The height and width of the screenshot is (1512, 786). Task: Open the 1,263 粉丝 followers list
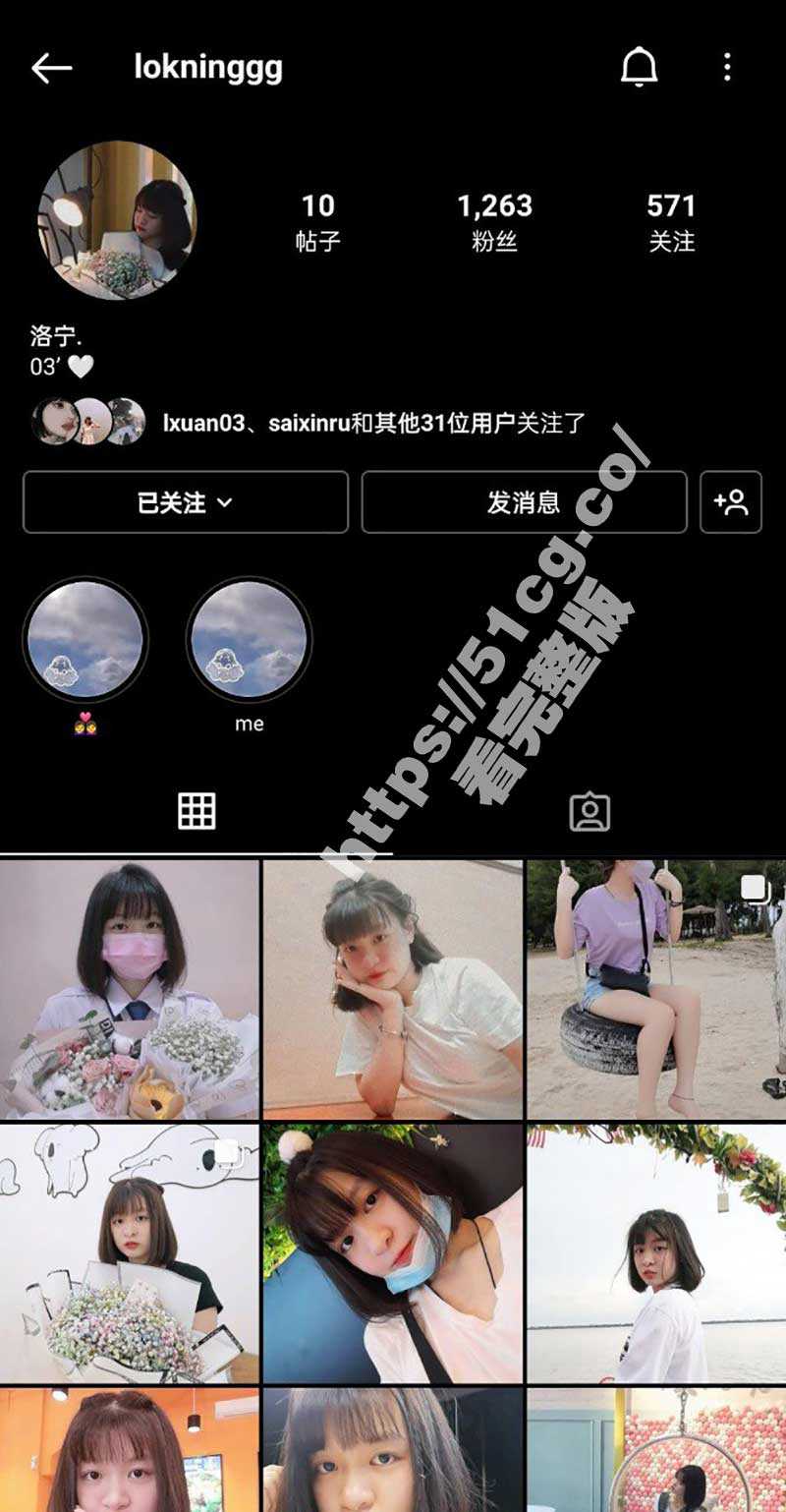tap(494, 221)
